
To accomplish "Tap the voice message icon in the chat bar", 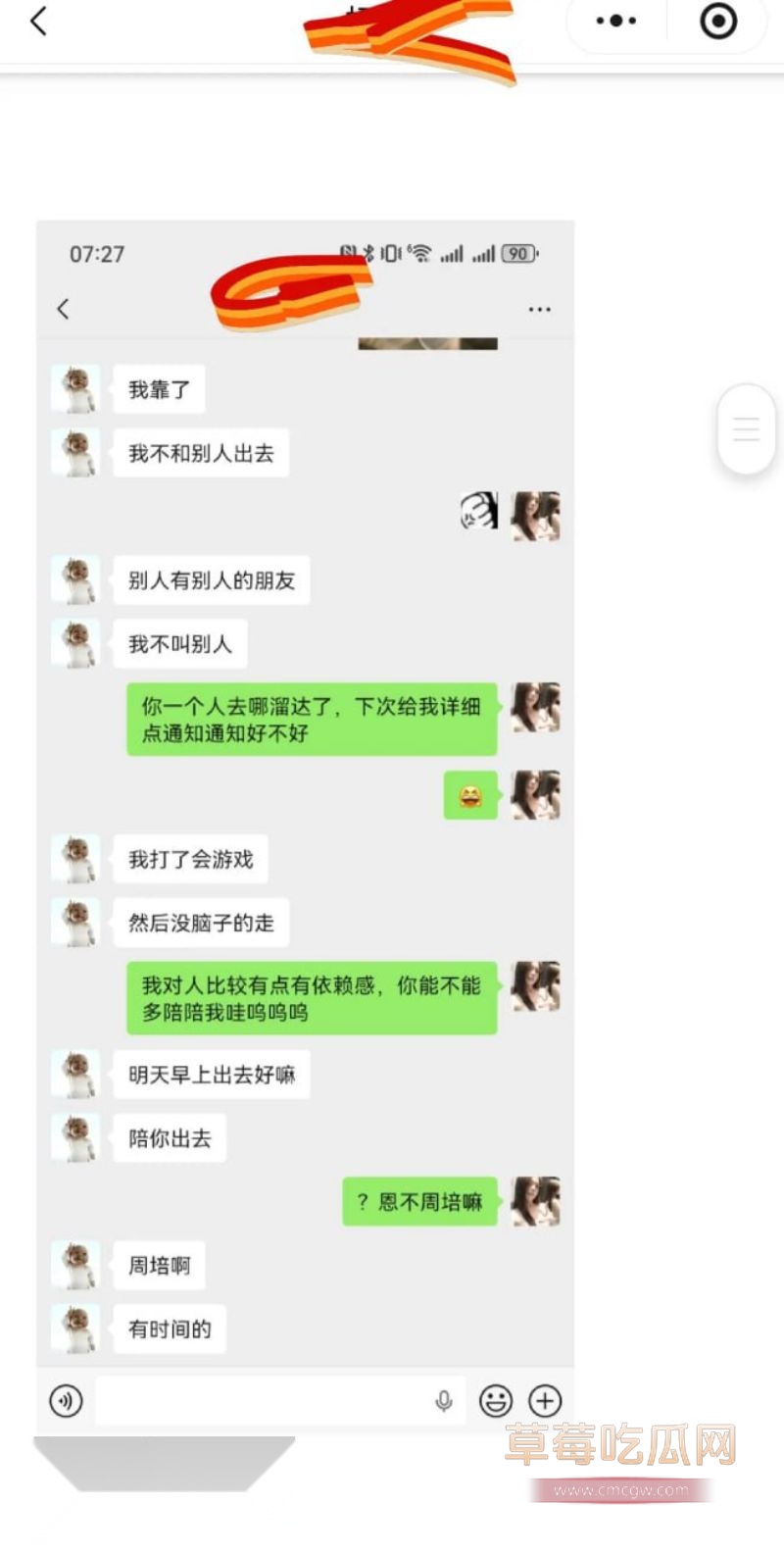I will (66, 1400).
